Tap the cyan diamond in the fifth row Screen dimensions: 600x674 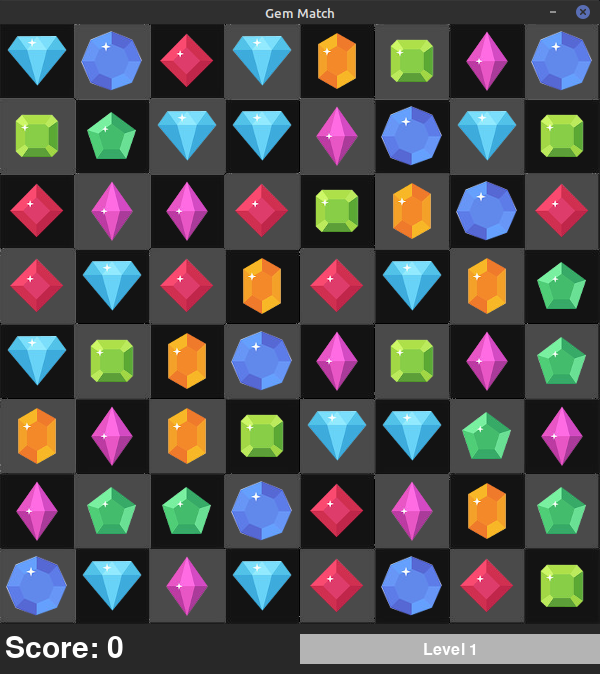point(37,359)
